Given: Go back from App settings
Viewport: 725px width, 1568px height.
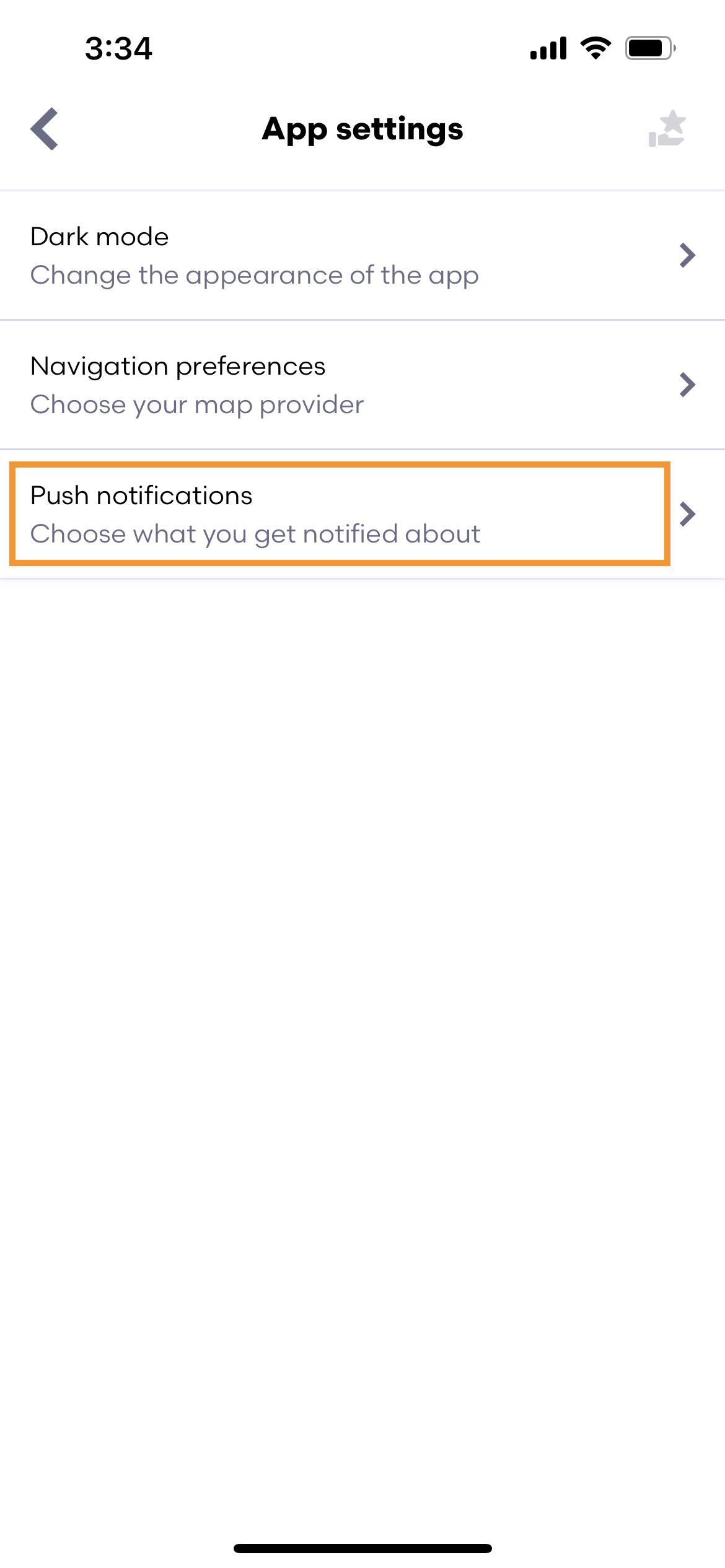Looking at the screenshot, I should [x=45, y=129].
